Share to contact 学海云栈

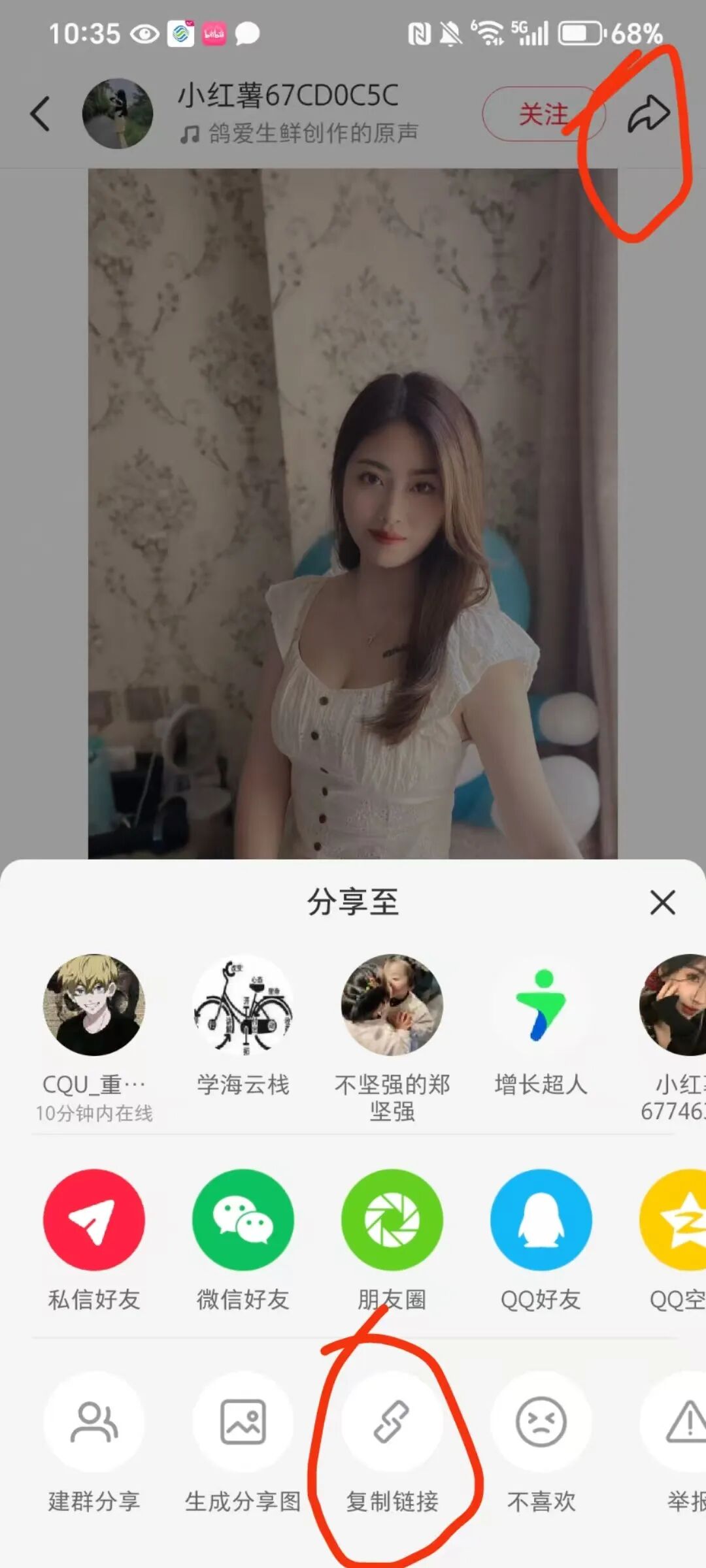[x=243, y=1005]
